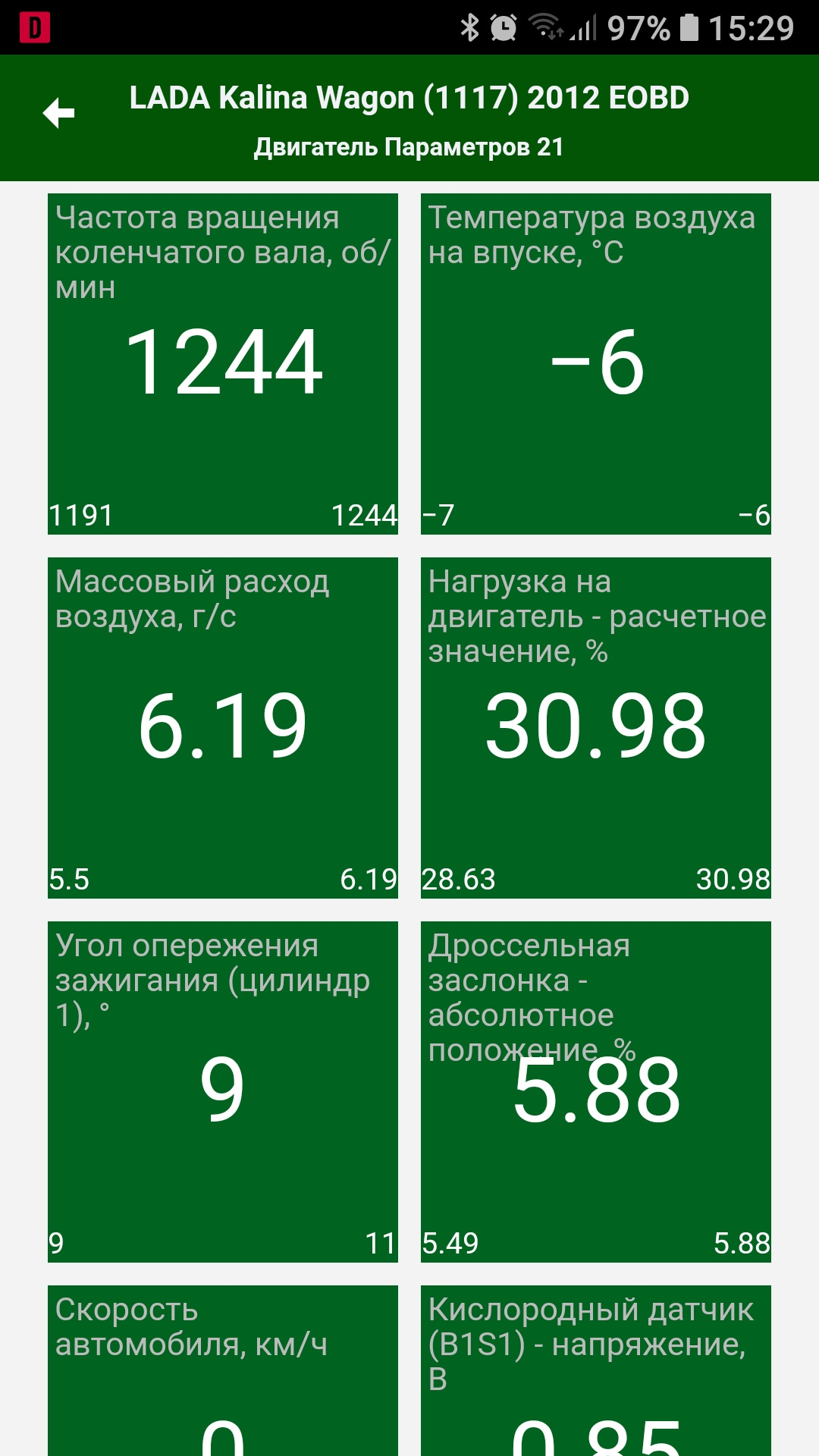Open the ignition advance angle tile
Viewport: 819px width, 1456px height.
click(x=223, y=1092)
